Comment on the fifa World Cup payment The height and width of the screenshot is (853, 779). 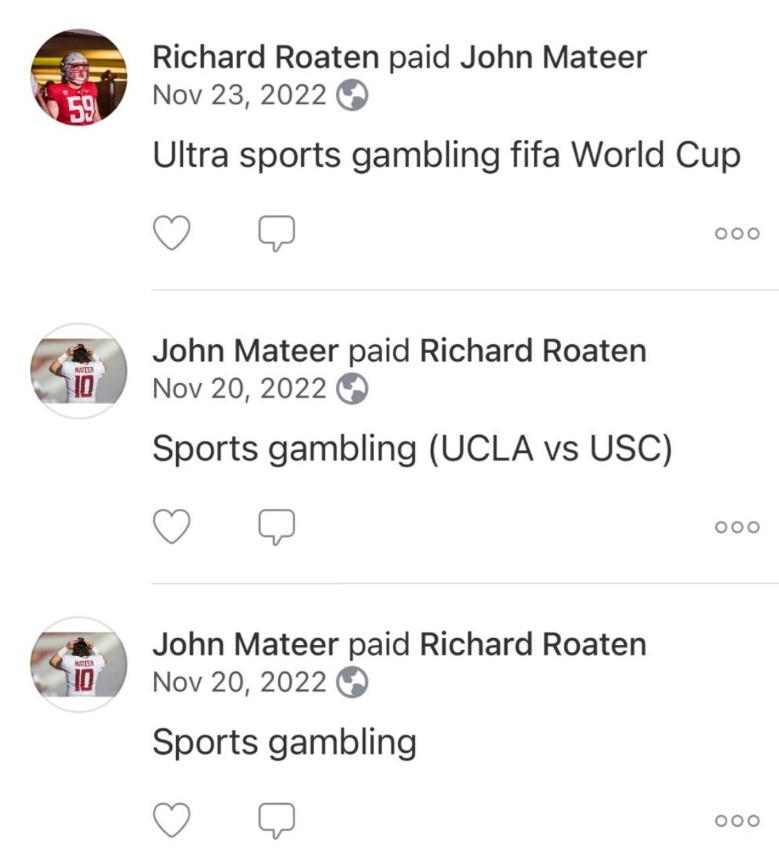click(277, 233)
